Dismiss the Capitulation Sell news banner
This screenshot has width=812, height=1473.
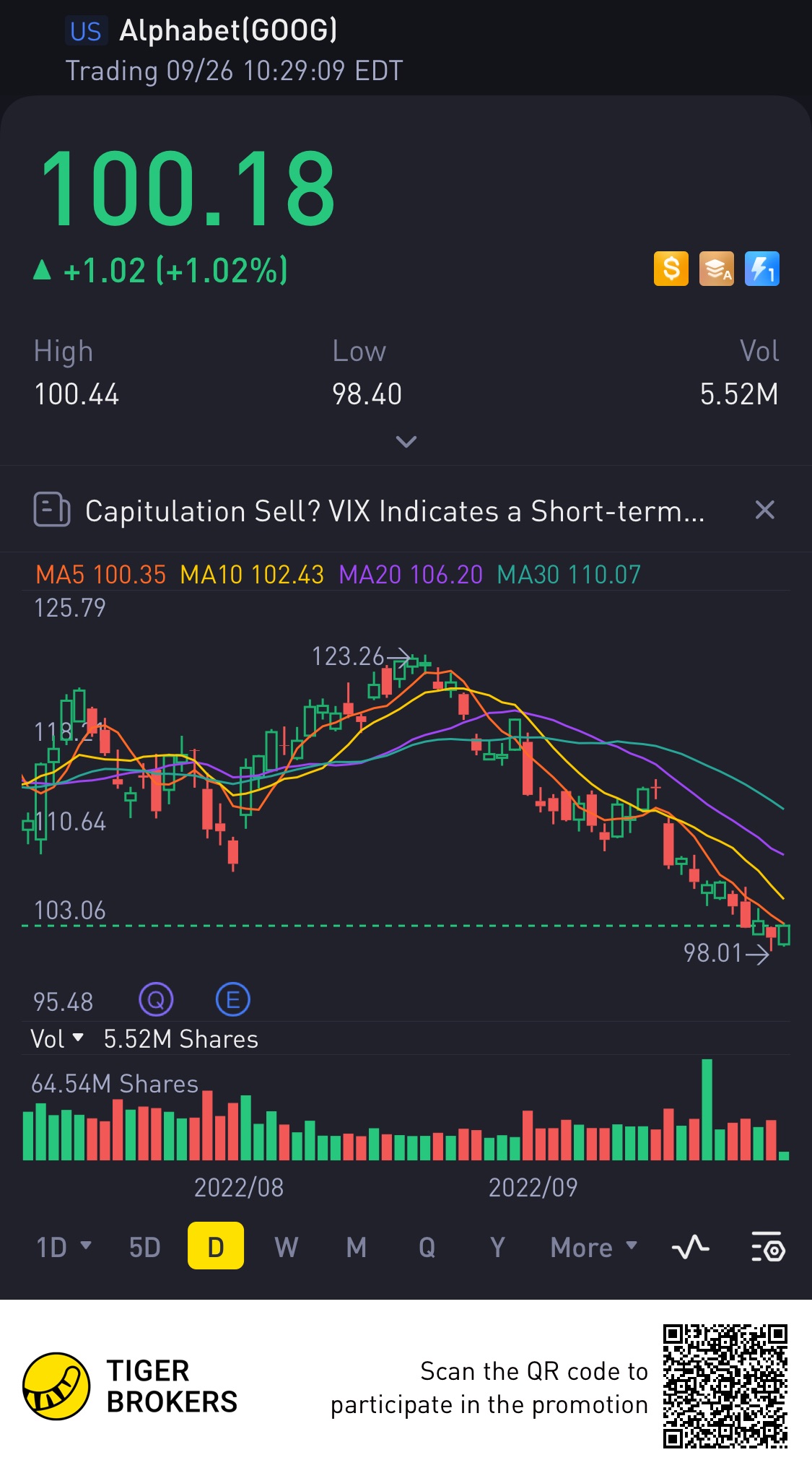764,510
